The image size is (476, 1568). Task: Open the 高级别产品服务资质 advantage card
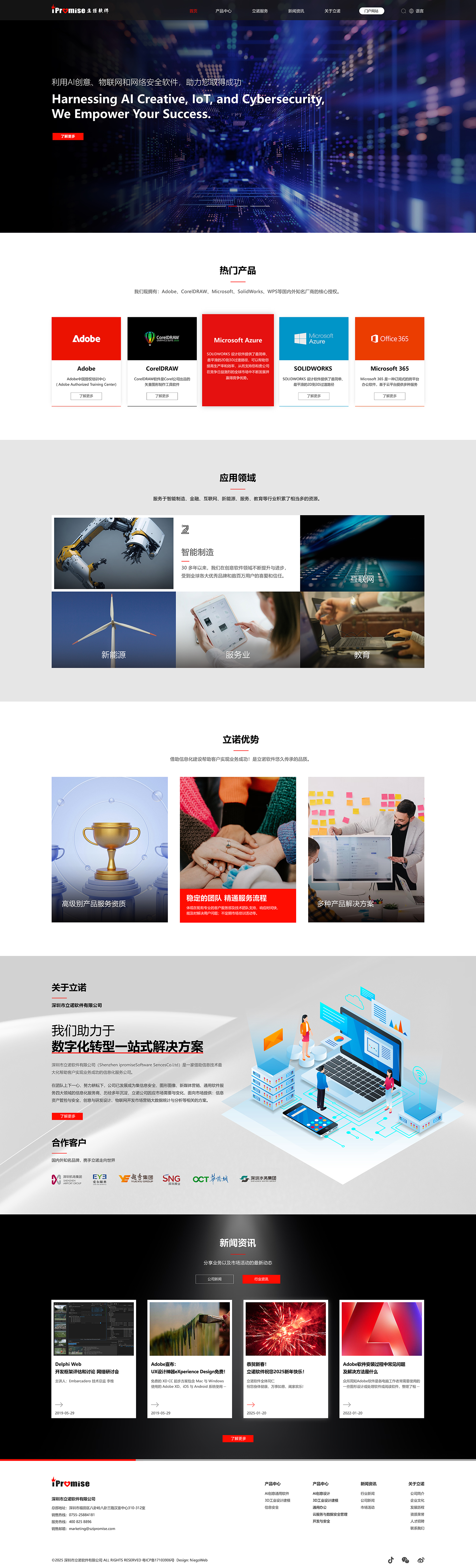pos(109,849)
